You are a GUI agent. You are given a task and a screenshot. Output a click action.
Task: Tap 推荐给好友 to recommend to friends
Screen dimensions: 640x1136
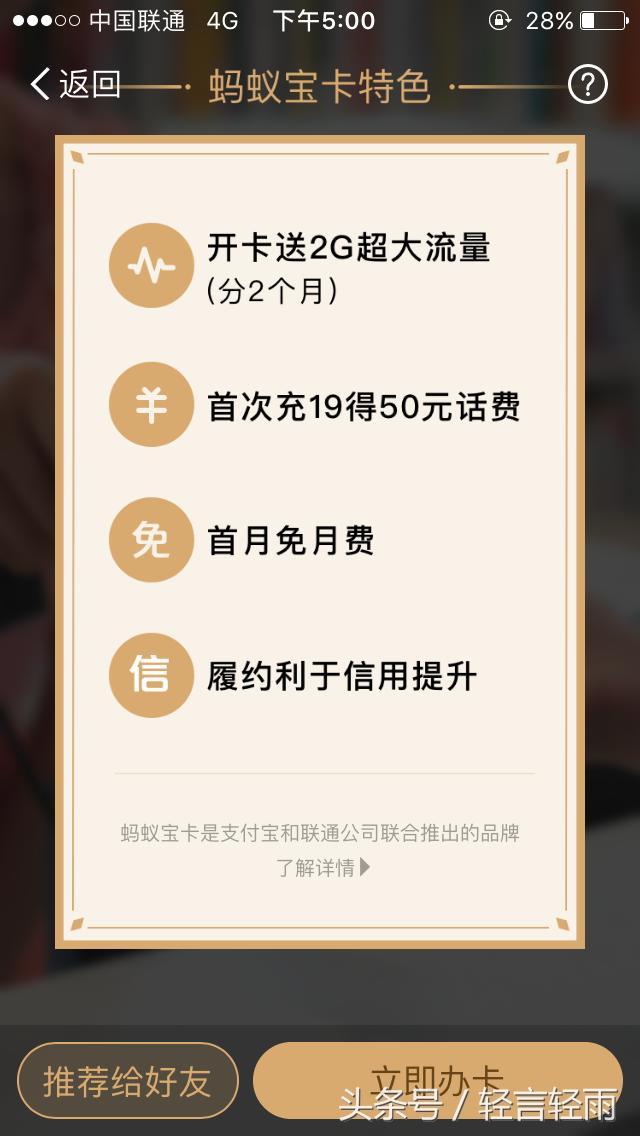pos(128,1080)
